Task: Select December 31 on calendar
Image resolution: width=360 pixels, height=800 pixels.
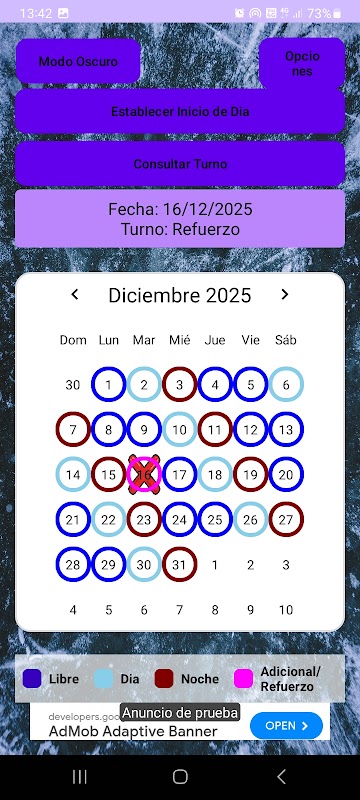Action: [179, 565]
